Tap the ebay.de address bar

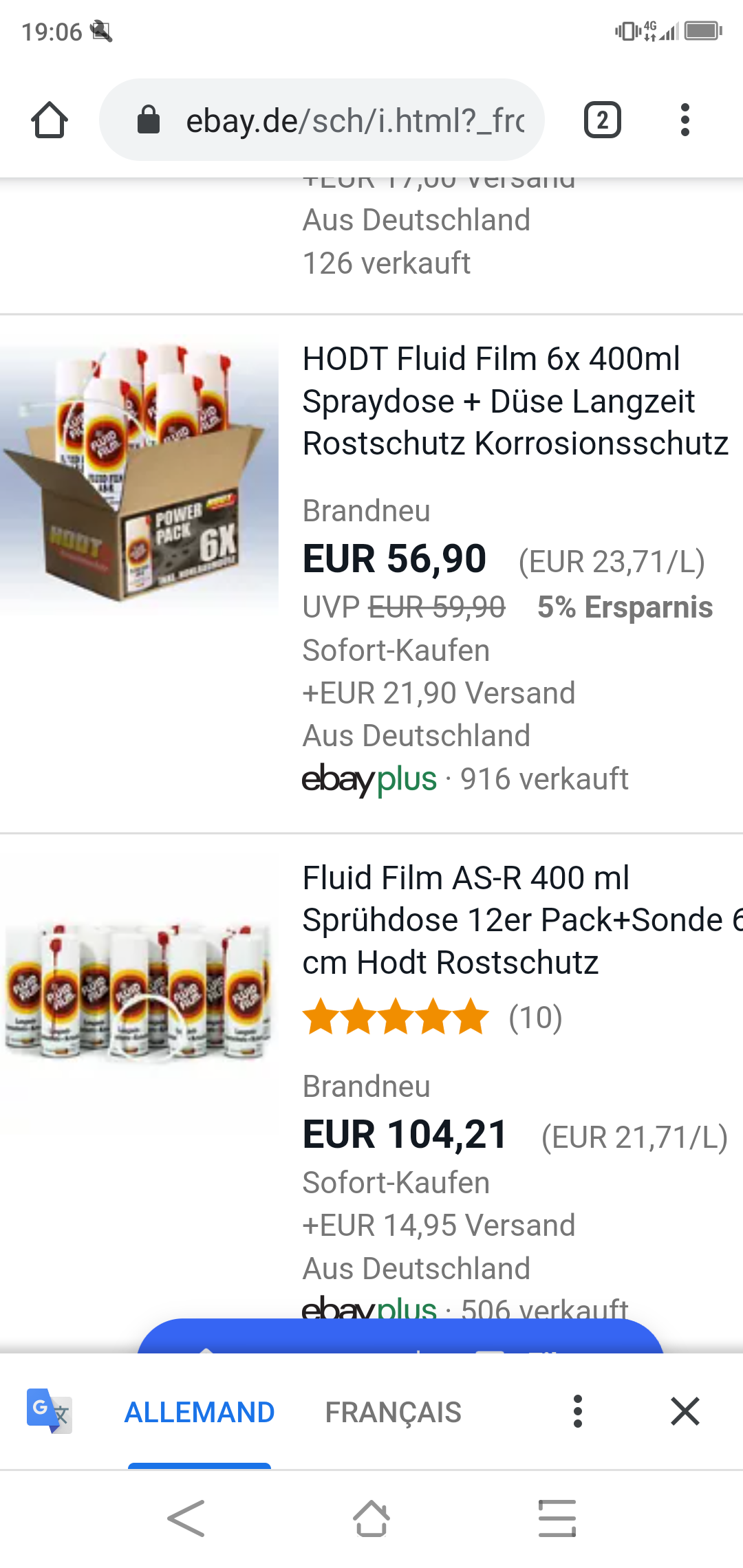click(322, 120)
